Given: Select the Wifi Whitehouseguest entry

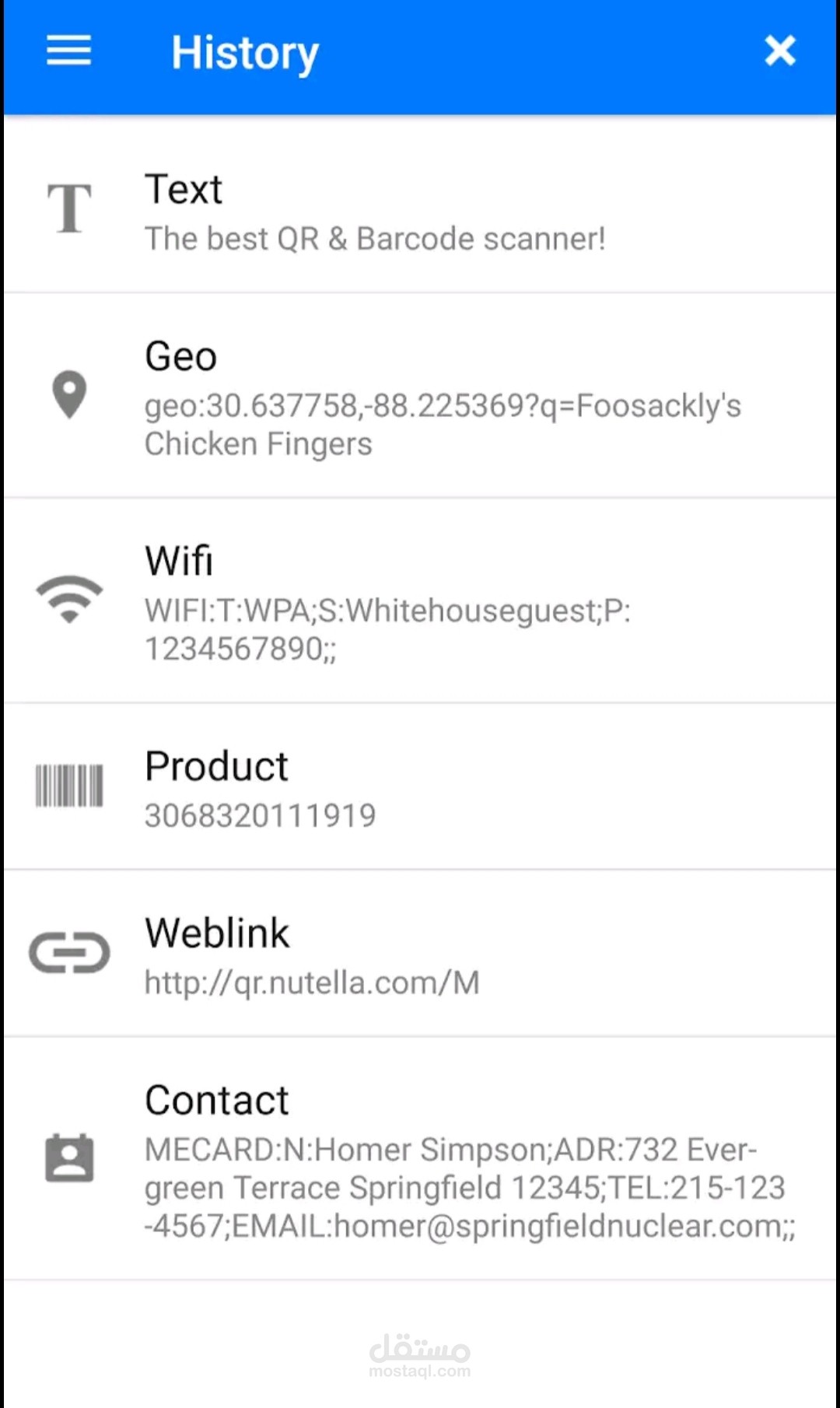Looking at the screenshot, I should tap(420, 601).
